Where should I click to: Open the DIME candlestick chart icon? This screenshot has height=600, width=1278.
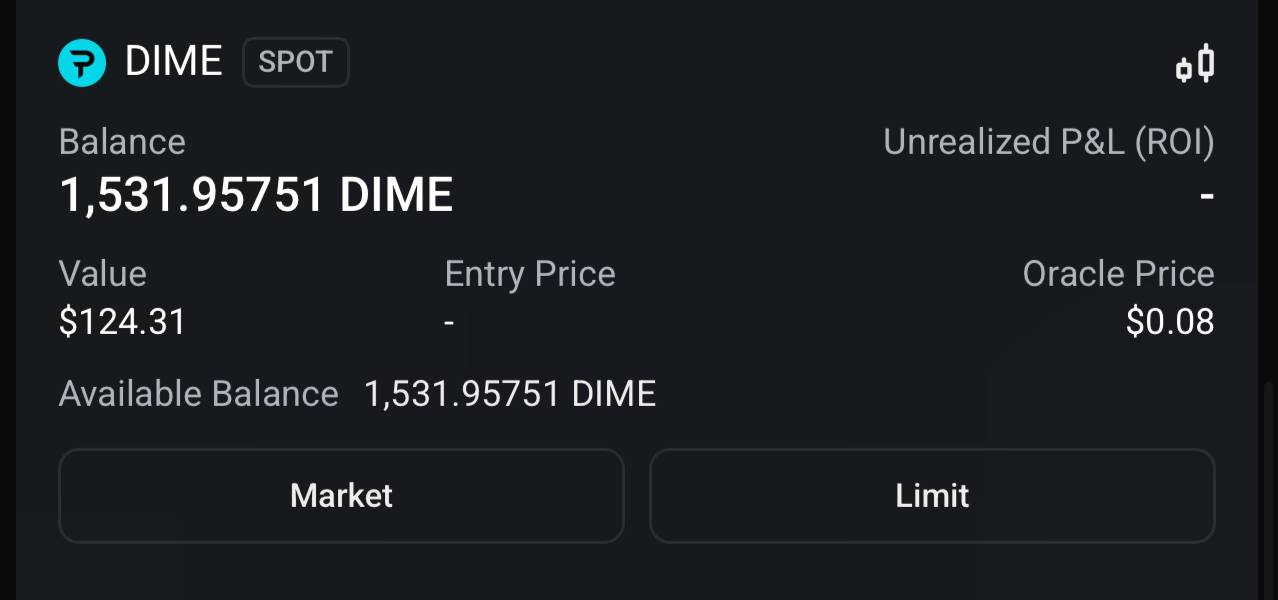tap(1195, 65)
